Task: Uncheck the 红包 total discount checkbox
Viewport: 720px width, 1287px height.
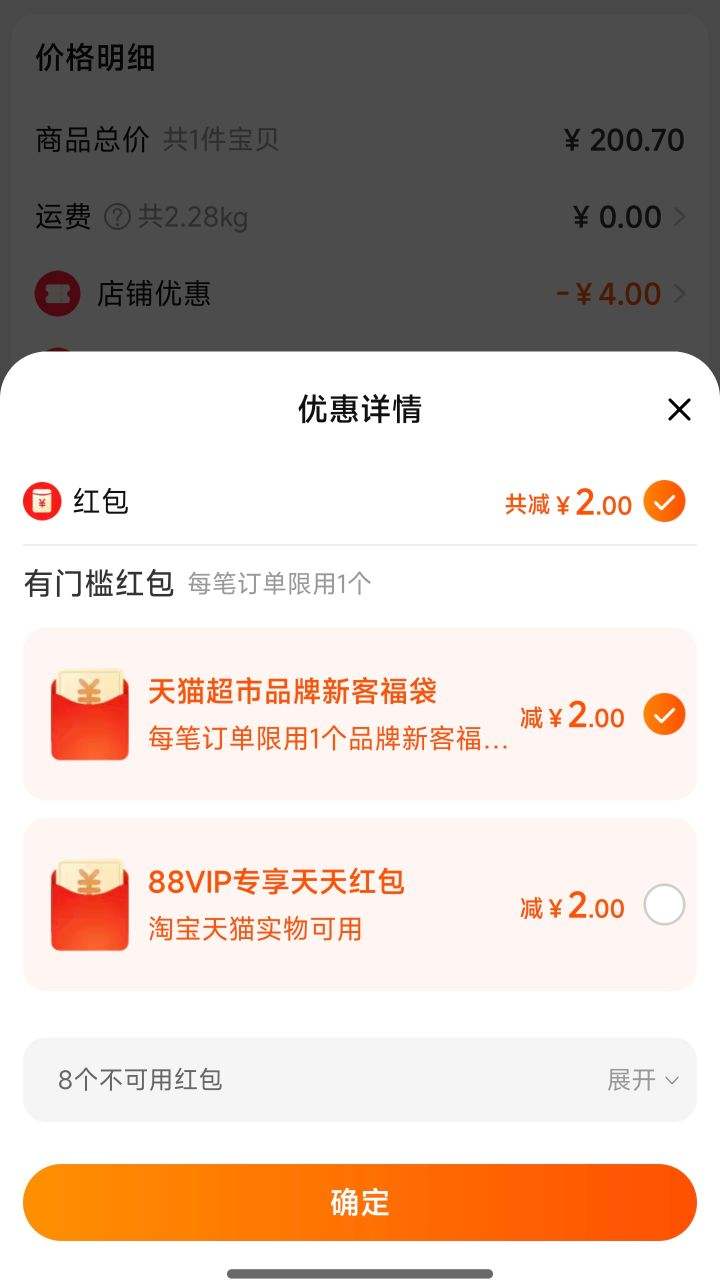Action: 664,502
